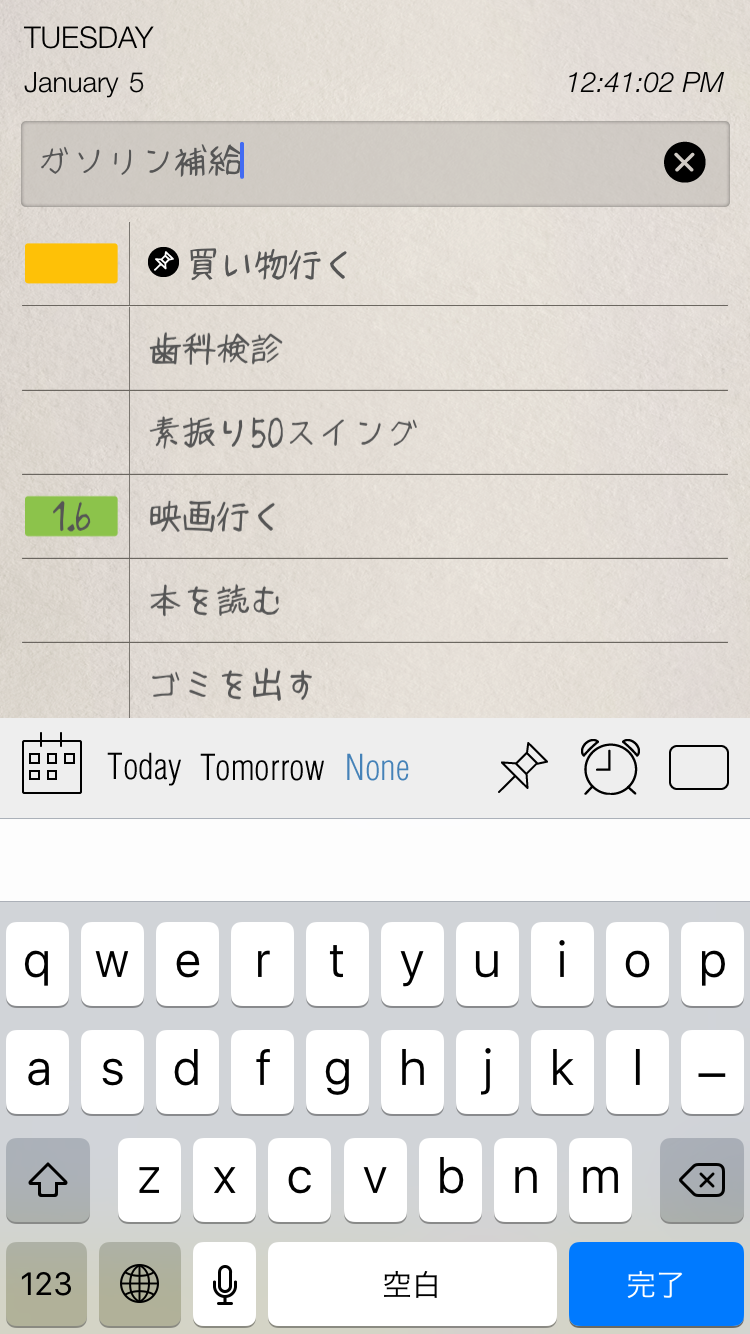Clear the ガソリン補給 text field
The width and height of the screenshot is (750, 1334).
[x=684, y=162]
